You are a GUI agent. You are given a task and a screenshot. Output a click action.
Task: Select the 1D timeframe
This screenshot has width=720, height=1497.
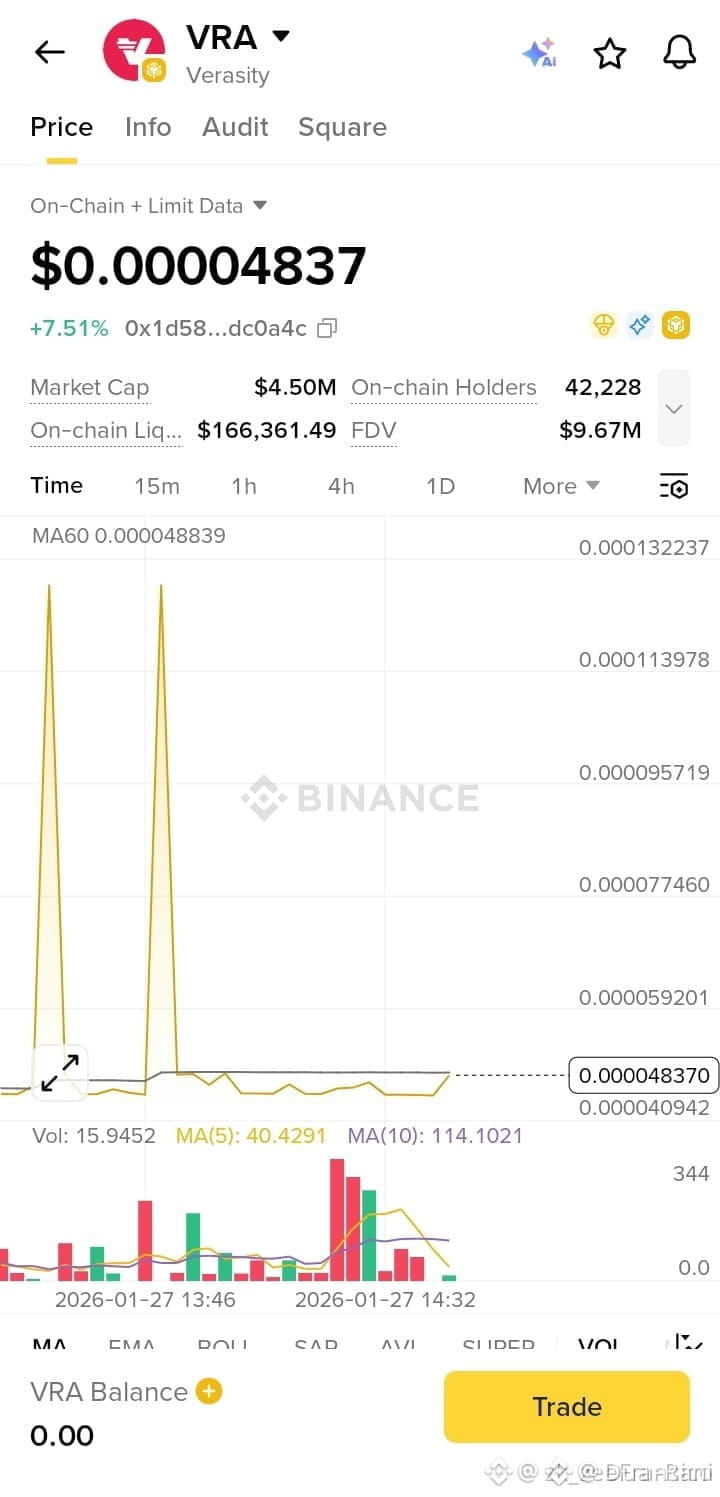pos(440,487)
